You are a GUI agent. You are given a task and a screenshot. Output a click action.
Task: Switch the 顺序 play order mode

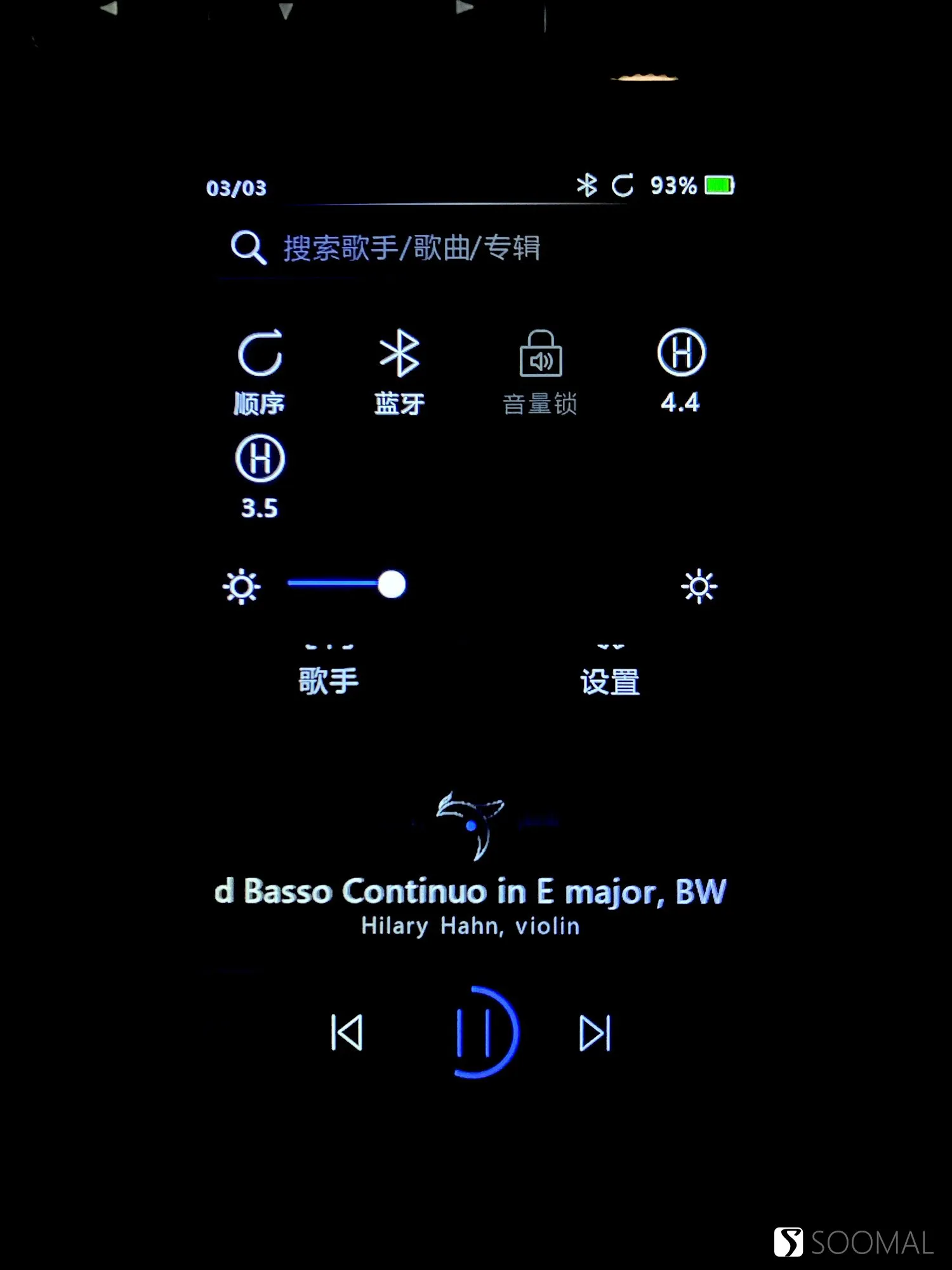(260, 370)
